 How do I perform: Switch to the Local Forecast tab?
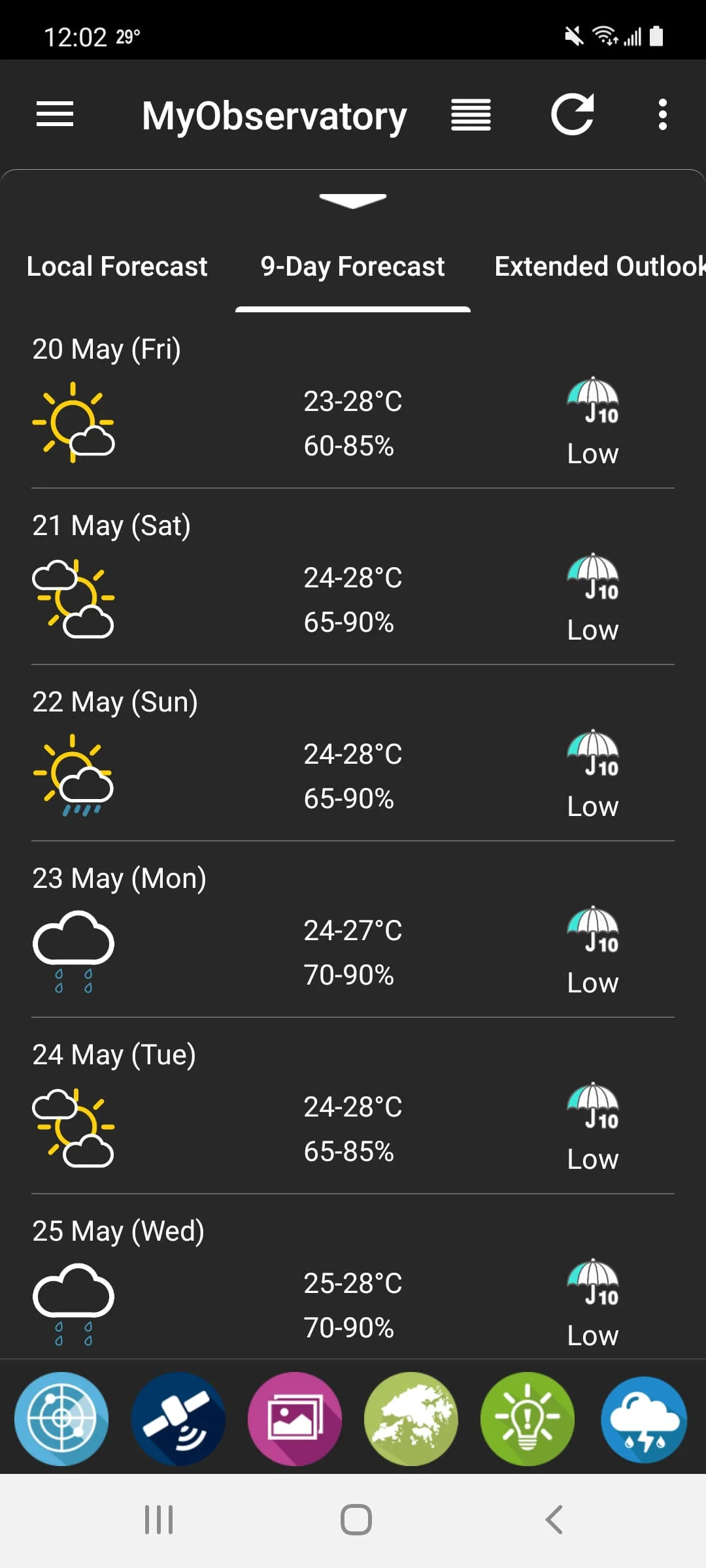click(117, 267)
